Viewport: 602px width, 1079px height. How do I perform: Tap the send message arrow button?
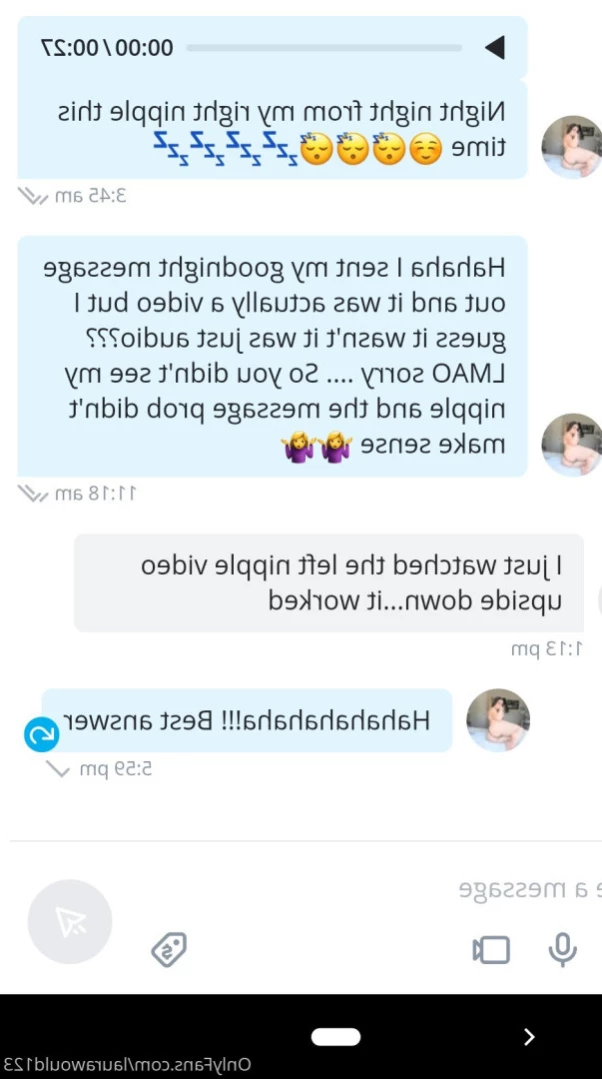tap(69, 921)
